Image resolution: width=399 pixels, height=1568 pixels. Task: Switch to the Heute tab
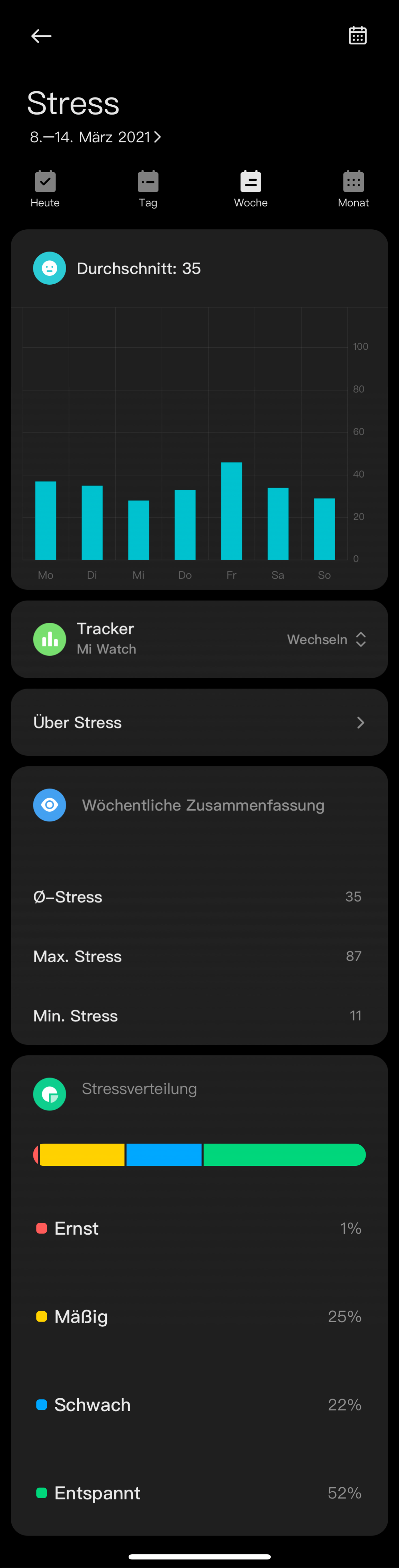tap(45, 189)
